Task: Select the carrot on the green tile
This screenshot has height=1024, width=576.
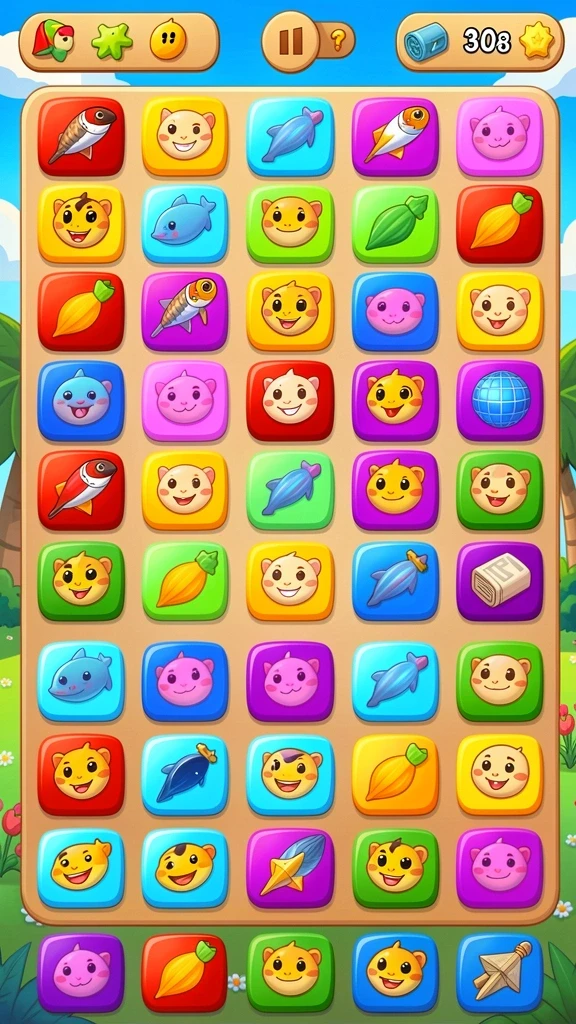Action: [185, 581]
